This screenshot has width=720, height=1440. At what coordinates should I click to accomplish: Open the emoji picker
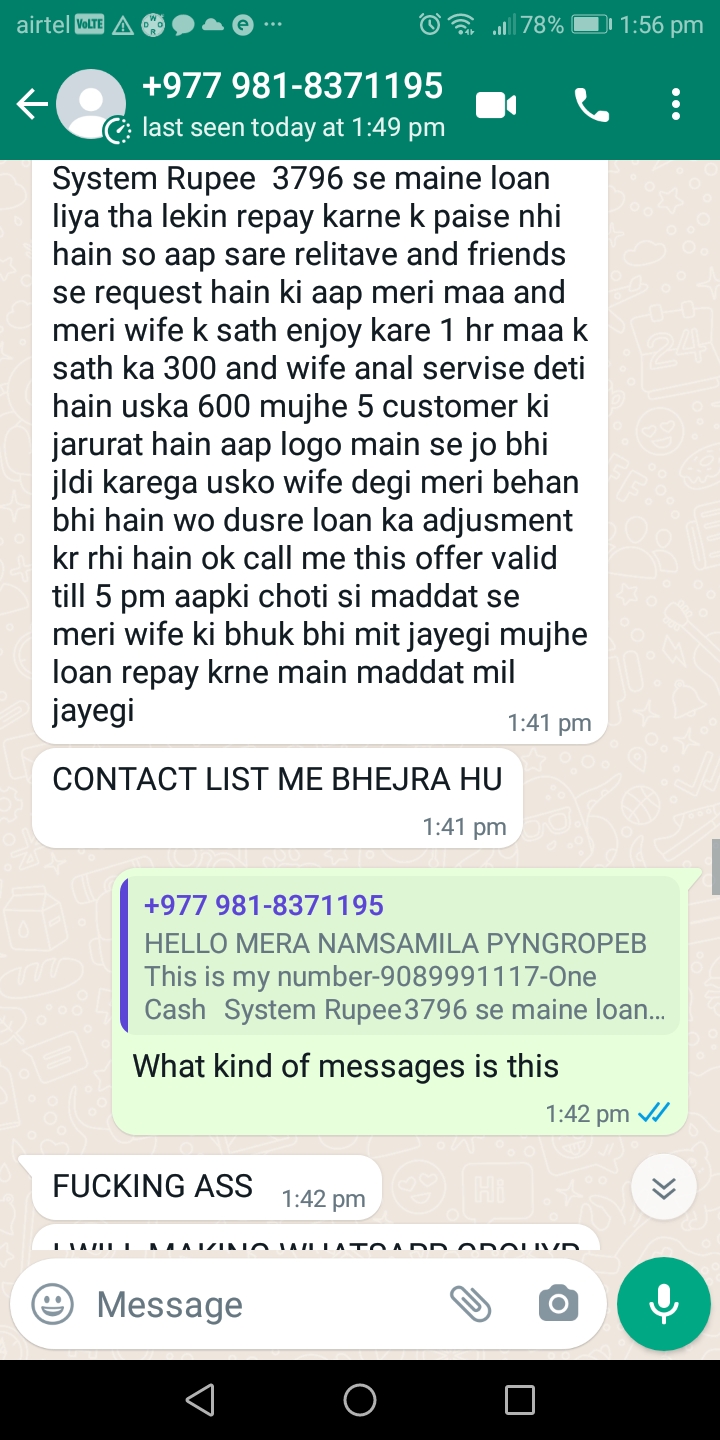[x=52, y=1304]
